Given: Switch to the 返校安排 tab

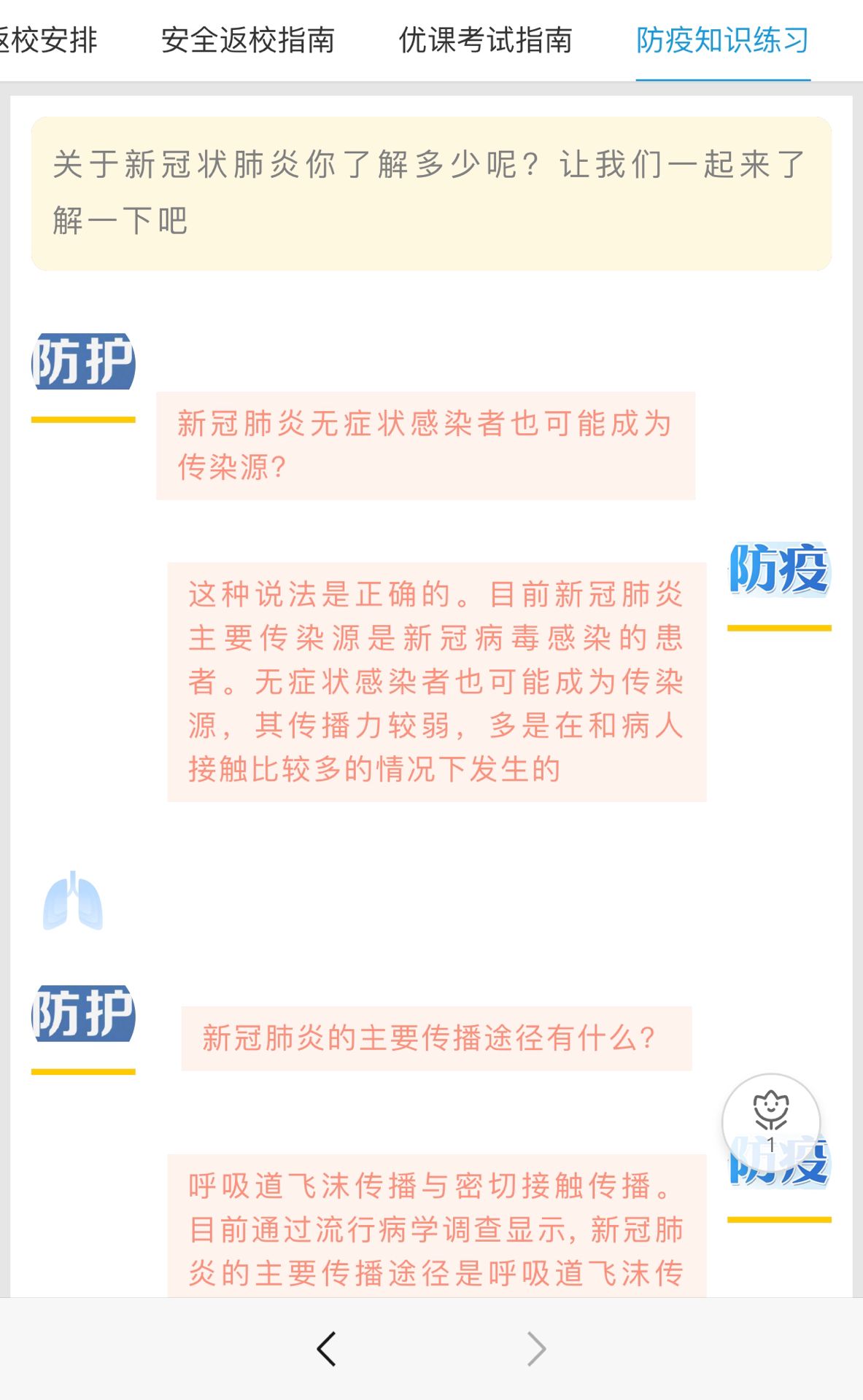Looking at the screenshot, I should click(x=48, y=40).
